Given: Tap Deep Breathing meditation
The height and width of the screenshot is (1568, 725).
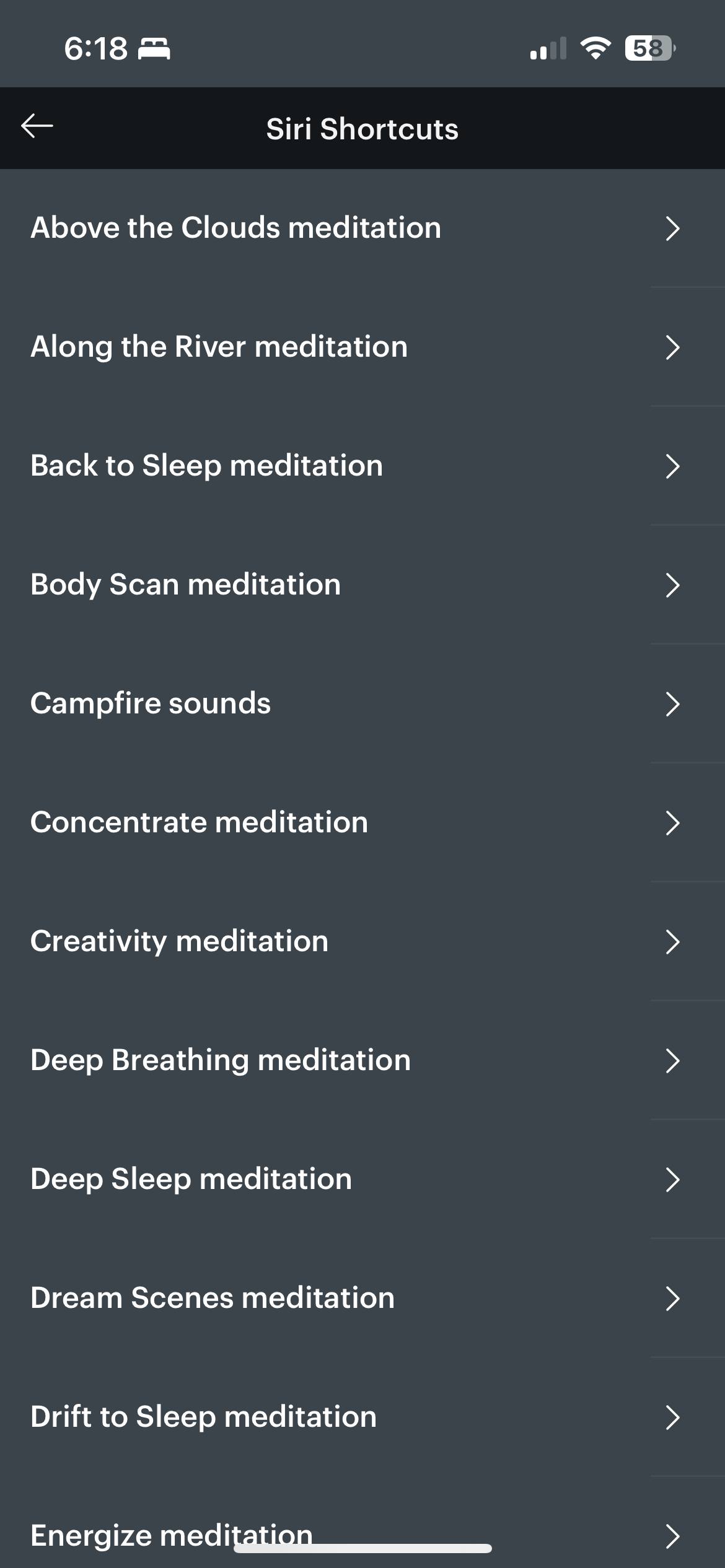Looking at the screenshot, I should pos(221,1060).
